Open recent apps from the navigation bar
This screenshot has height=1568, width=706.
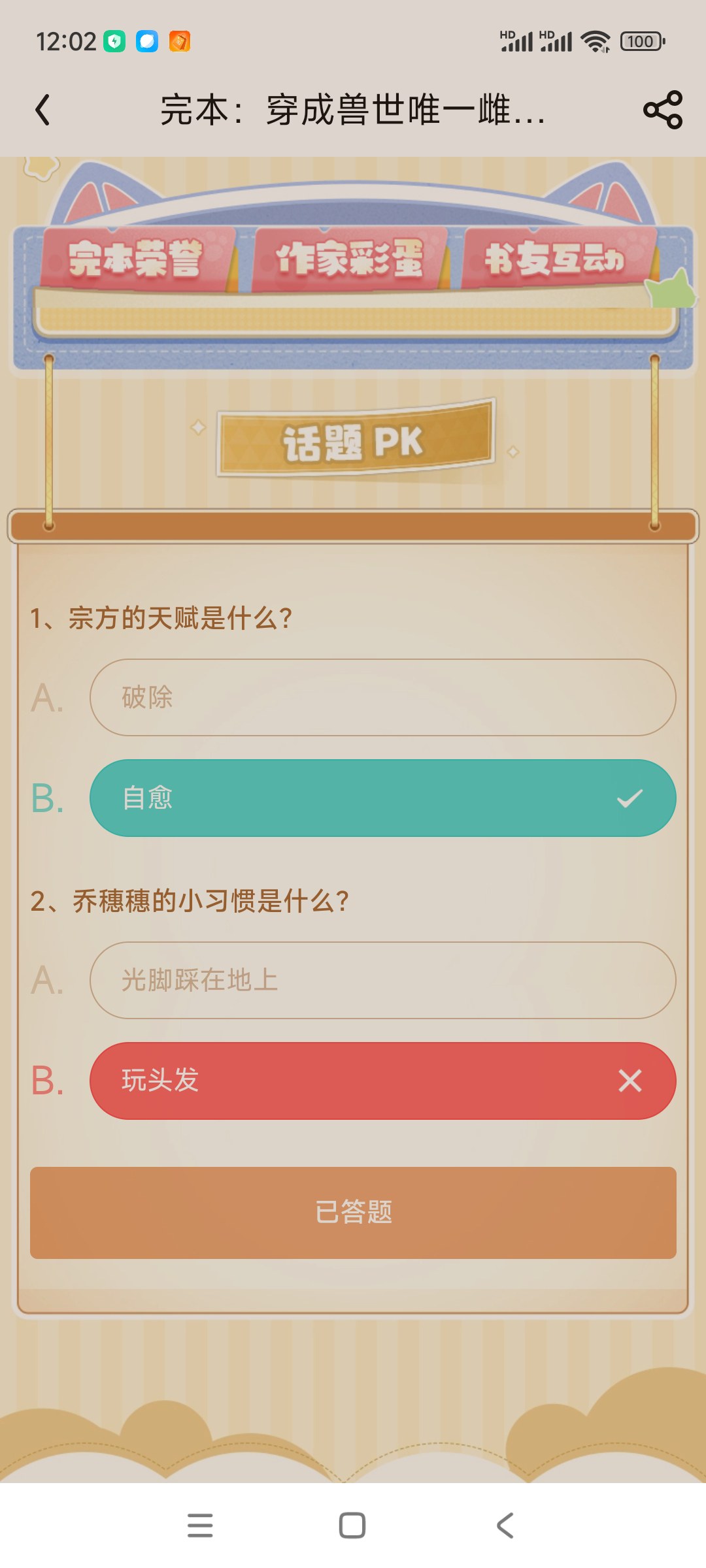click(200, 1526)
